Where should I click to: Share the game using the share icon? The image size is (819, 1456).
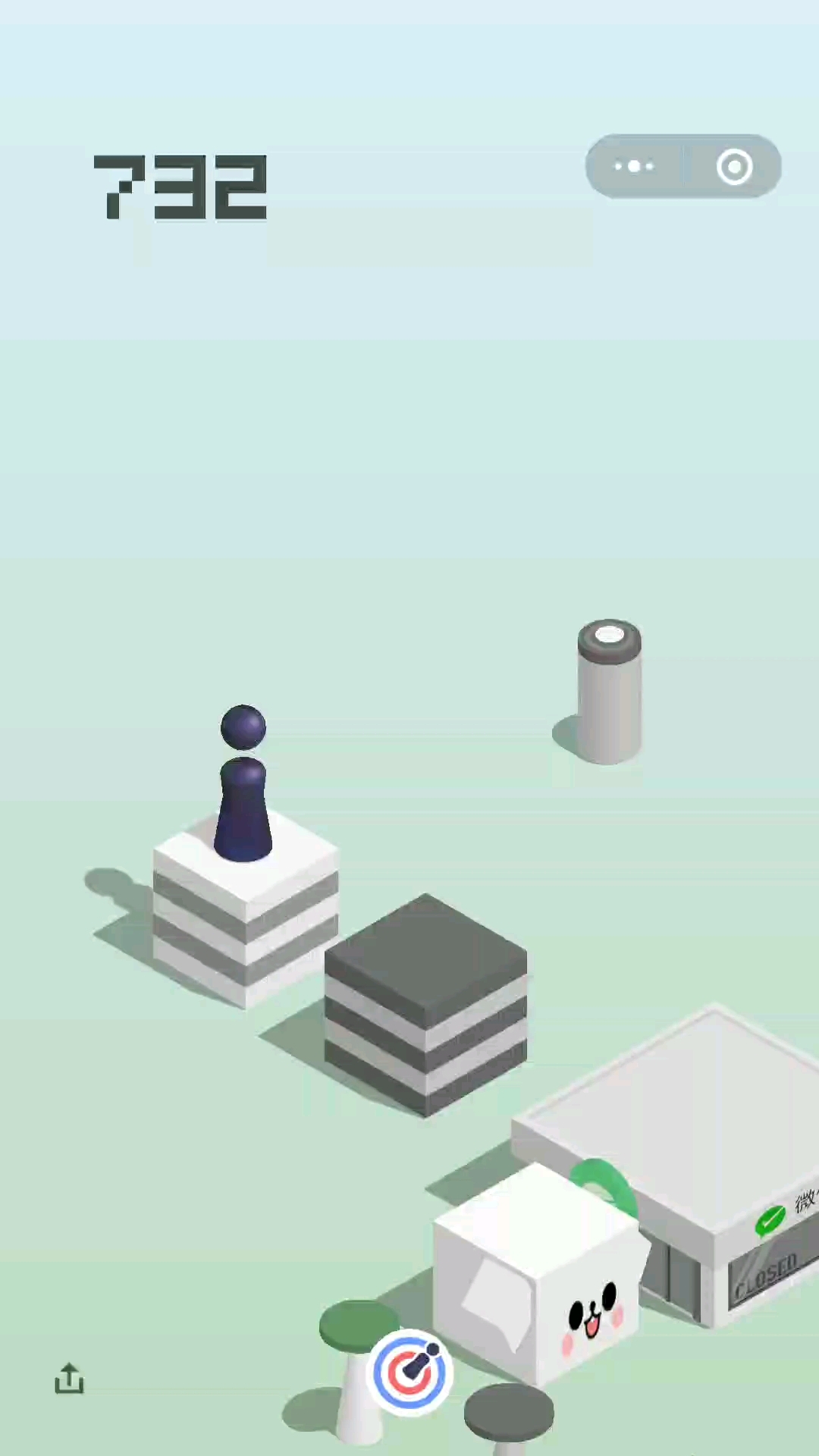69,1379
